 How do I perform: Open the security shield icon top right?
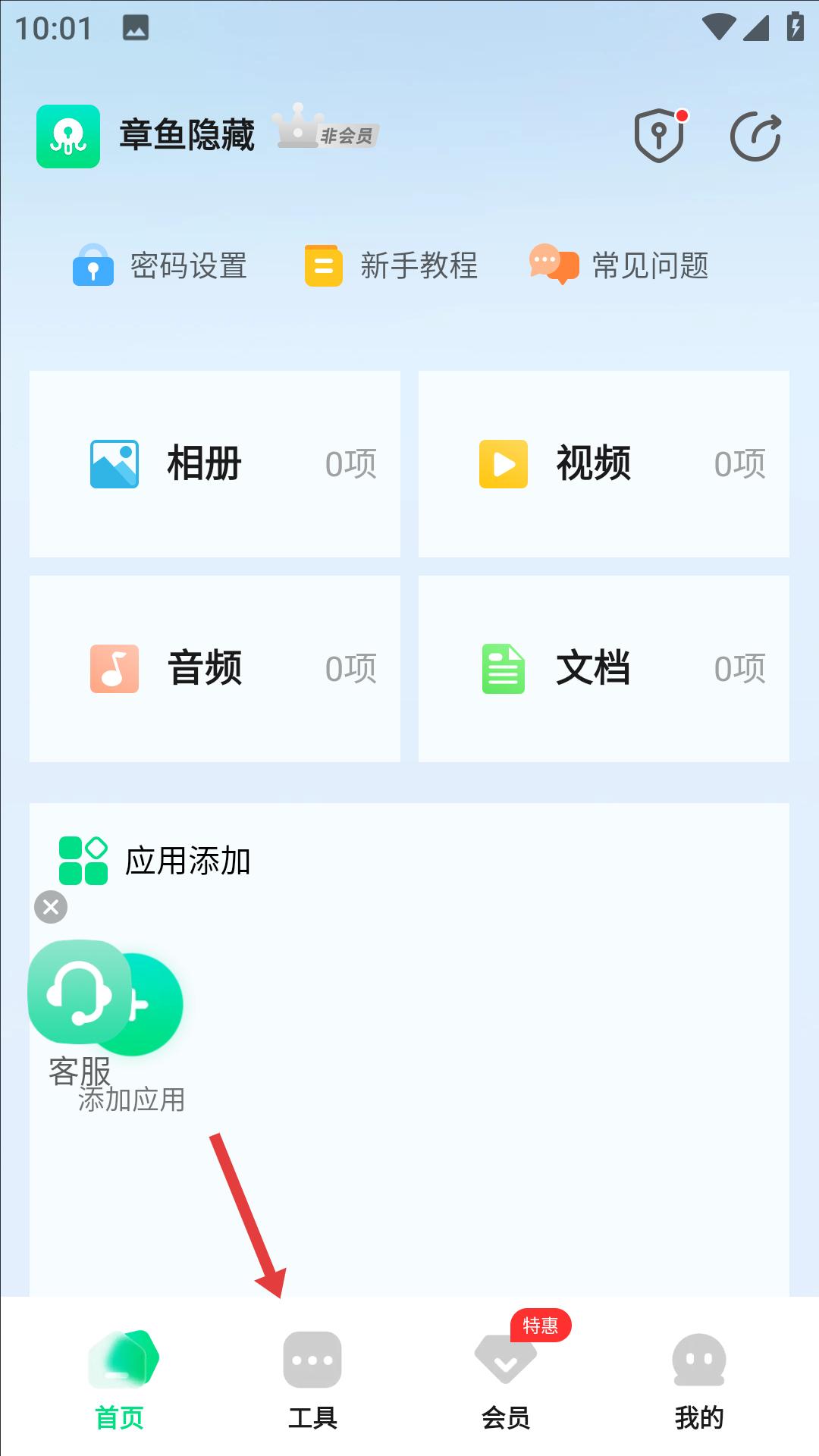pos(659,136)
